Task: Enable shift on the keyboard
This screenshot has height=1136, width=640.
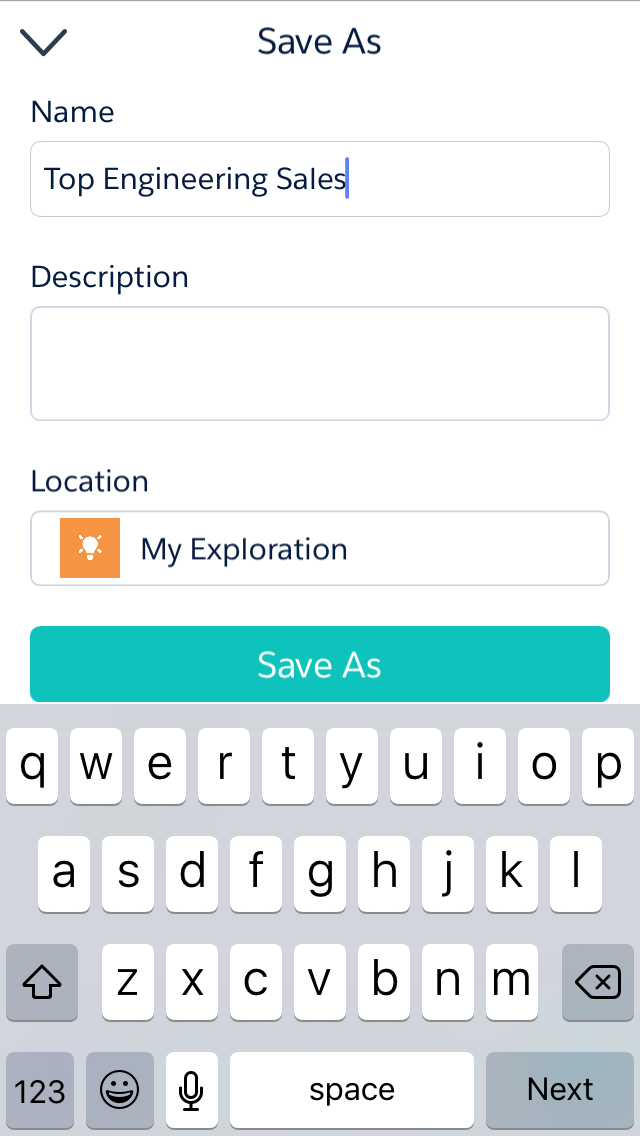Action: (42, 983)
